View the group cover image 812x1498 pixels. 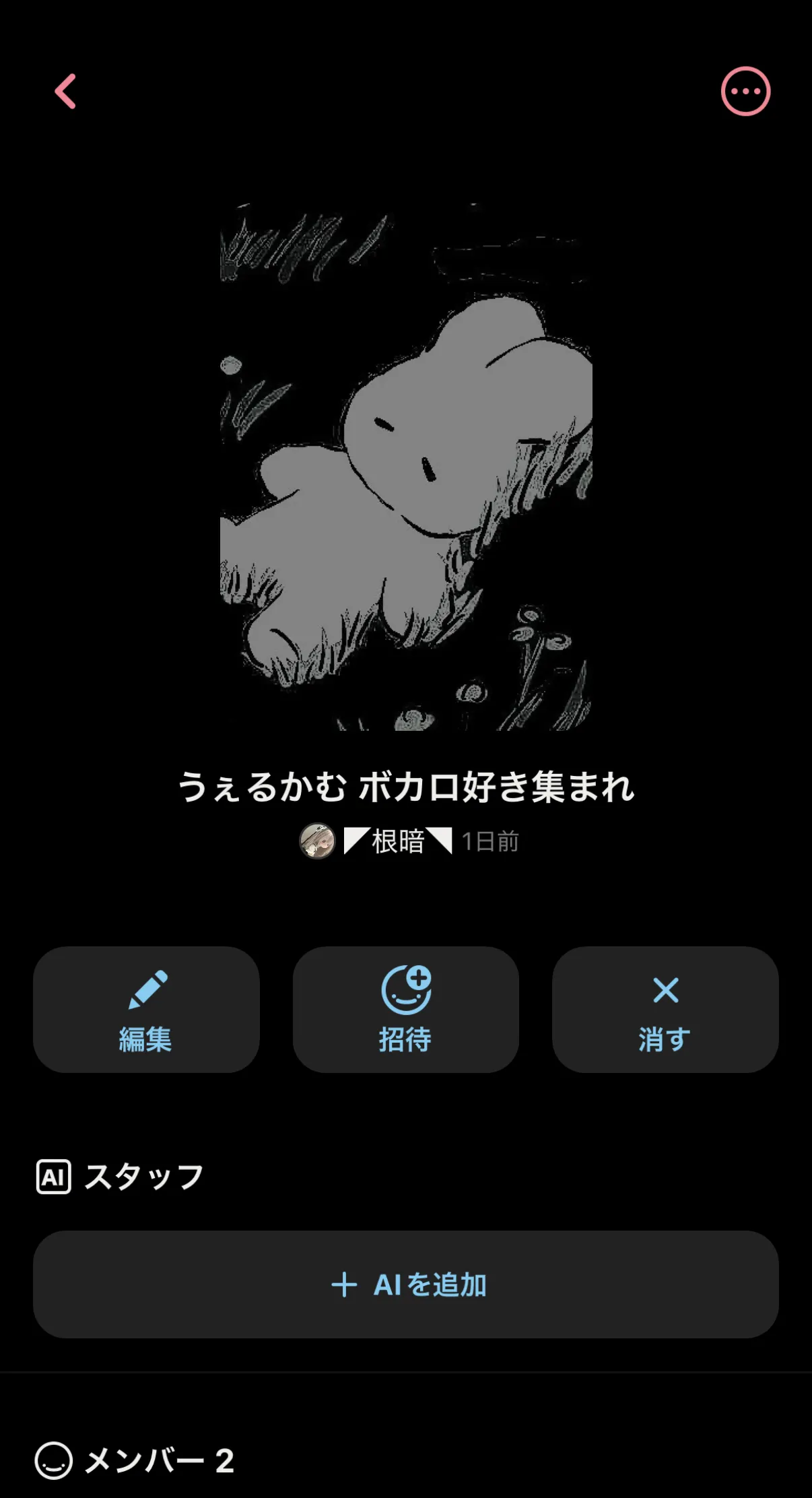coord(406,467)
